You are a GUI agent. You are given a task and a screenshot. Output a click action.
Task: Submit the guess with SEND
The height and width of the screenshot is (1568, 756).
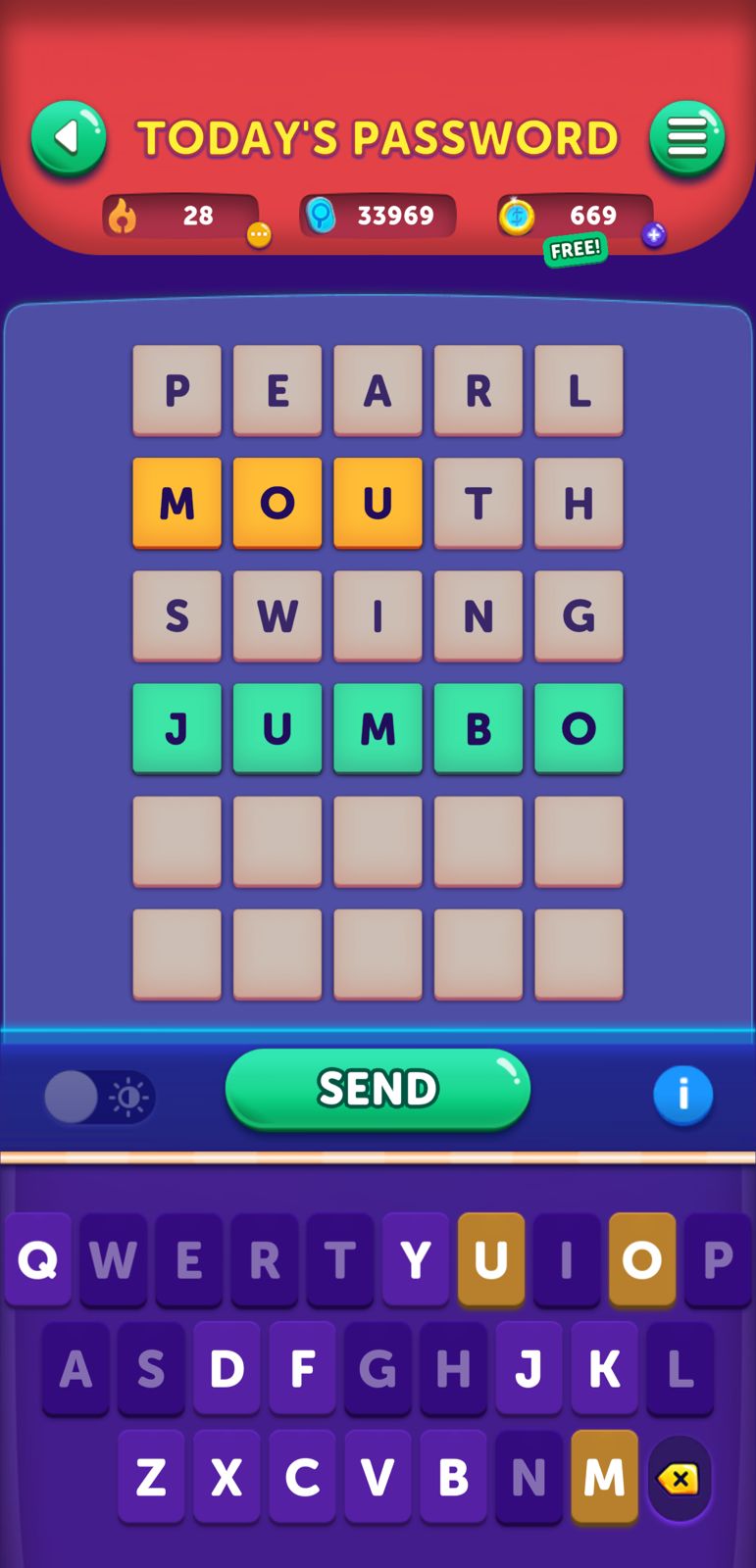tap(378, 1089)
